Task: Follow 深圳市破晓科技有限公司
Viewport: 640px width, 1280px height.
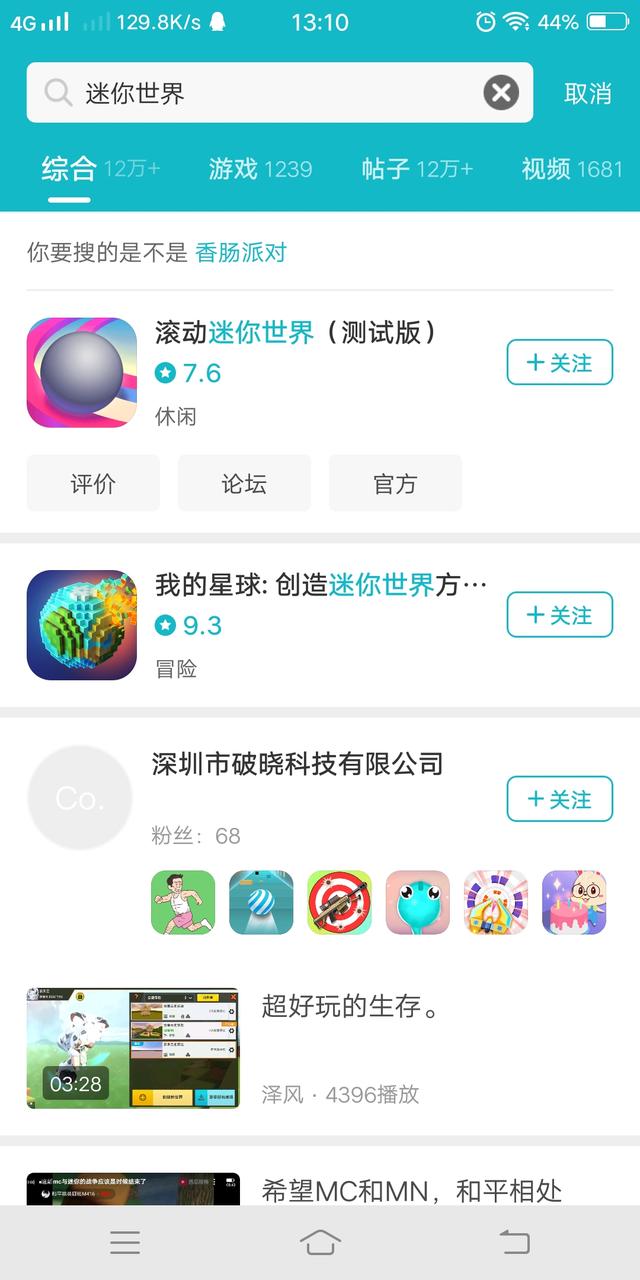Action: (560, 799)
